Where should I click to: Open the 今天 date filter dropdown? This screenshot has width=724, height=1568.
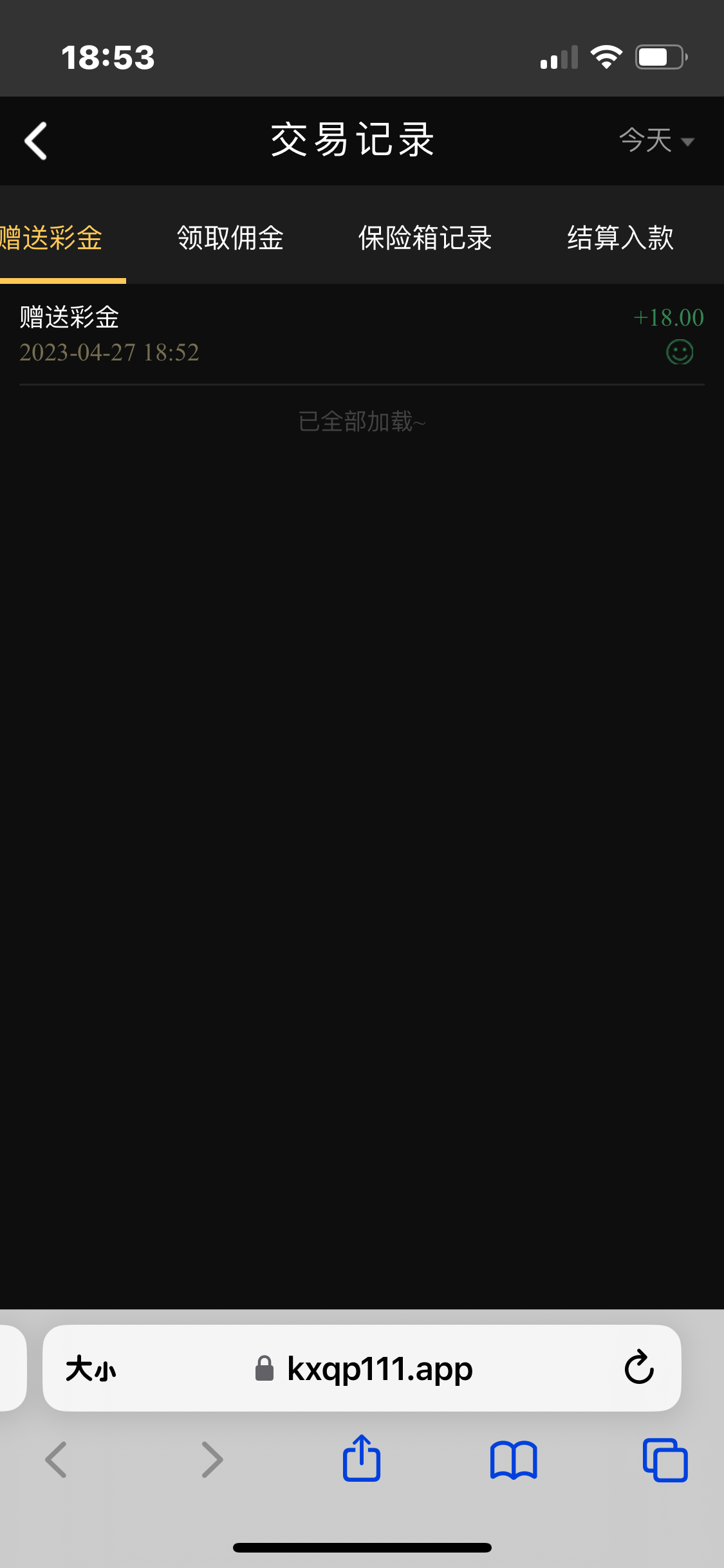(656, 141)
